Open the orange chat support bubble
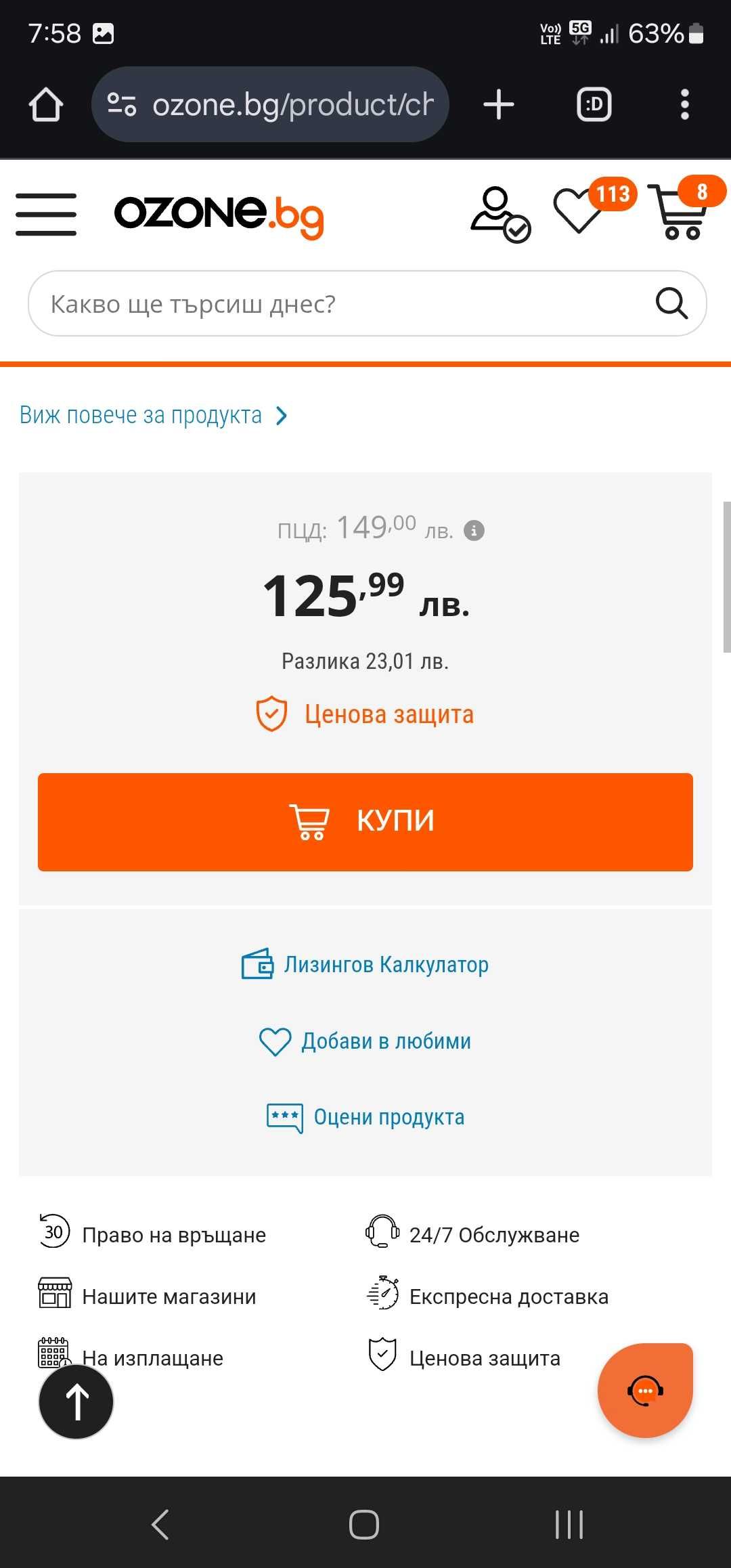This screenshot has height=1568, width=731. [645, 1391]
